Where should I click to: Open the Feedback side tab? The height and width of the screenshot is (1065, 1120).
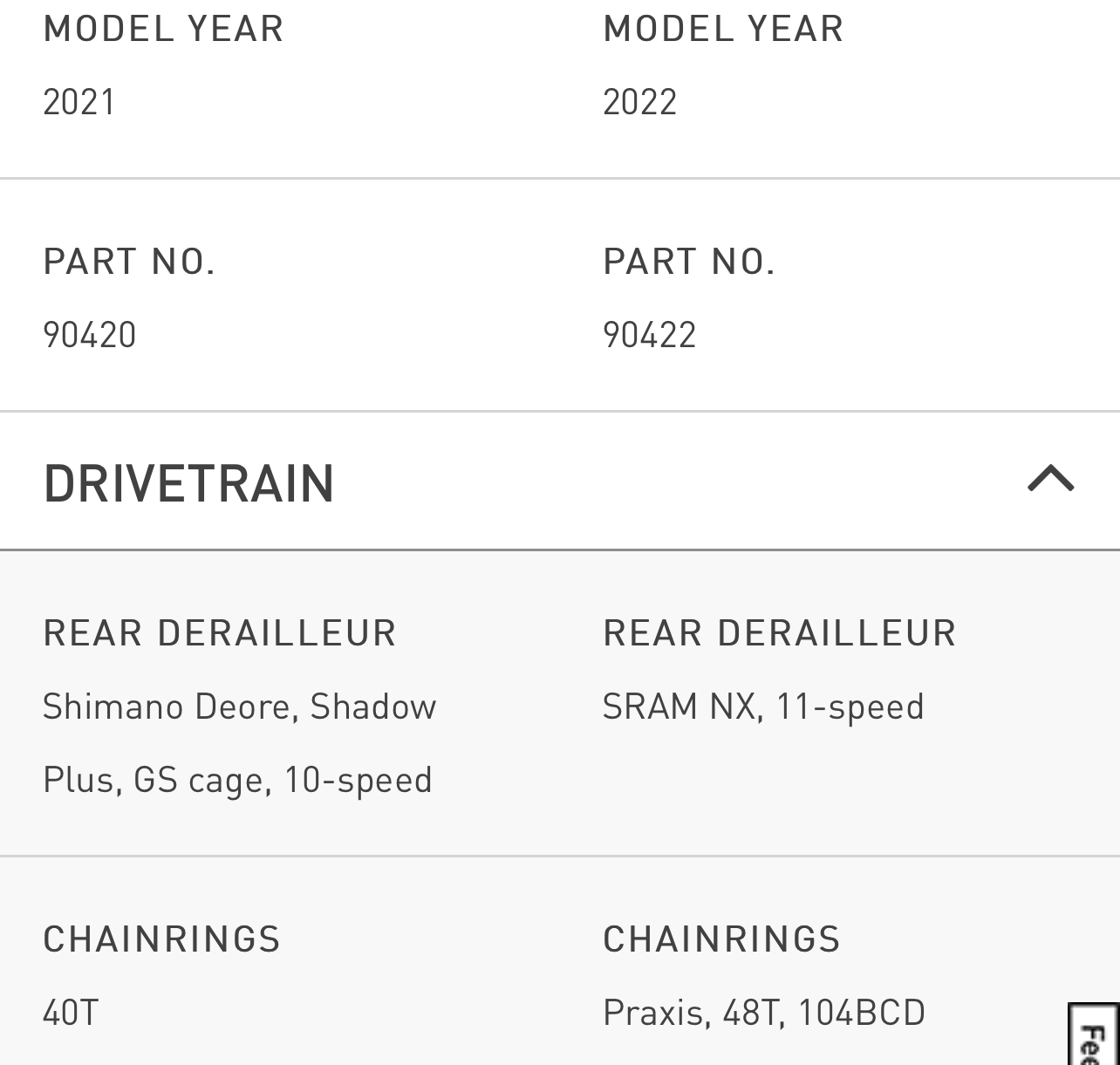click(1095, 1035)
